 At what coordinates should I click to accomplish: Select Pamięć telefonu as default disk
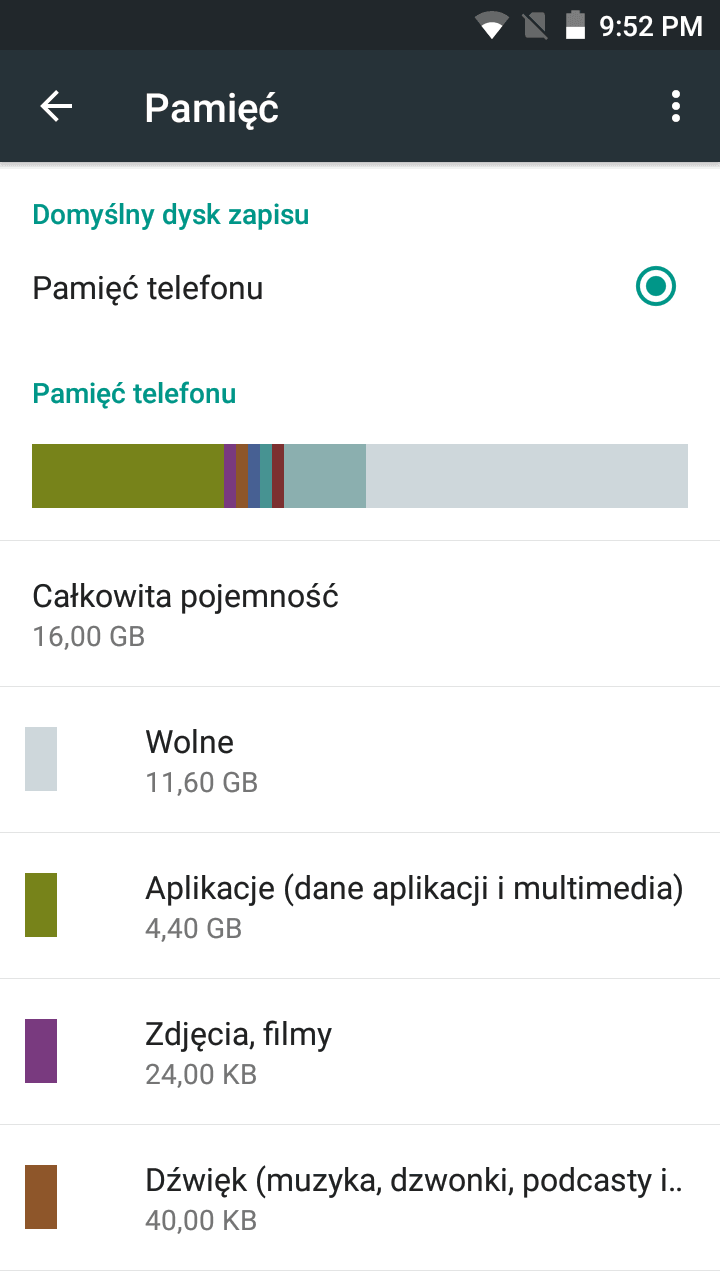coord(360,288)
